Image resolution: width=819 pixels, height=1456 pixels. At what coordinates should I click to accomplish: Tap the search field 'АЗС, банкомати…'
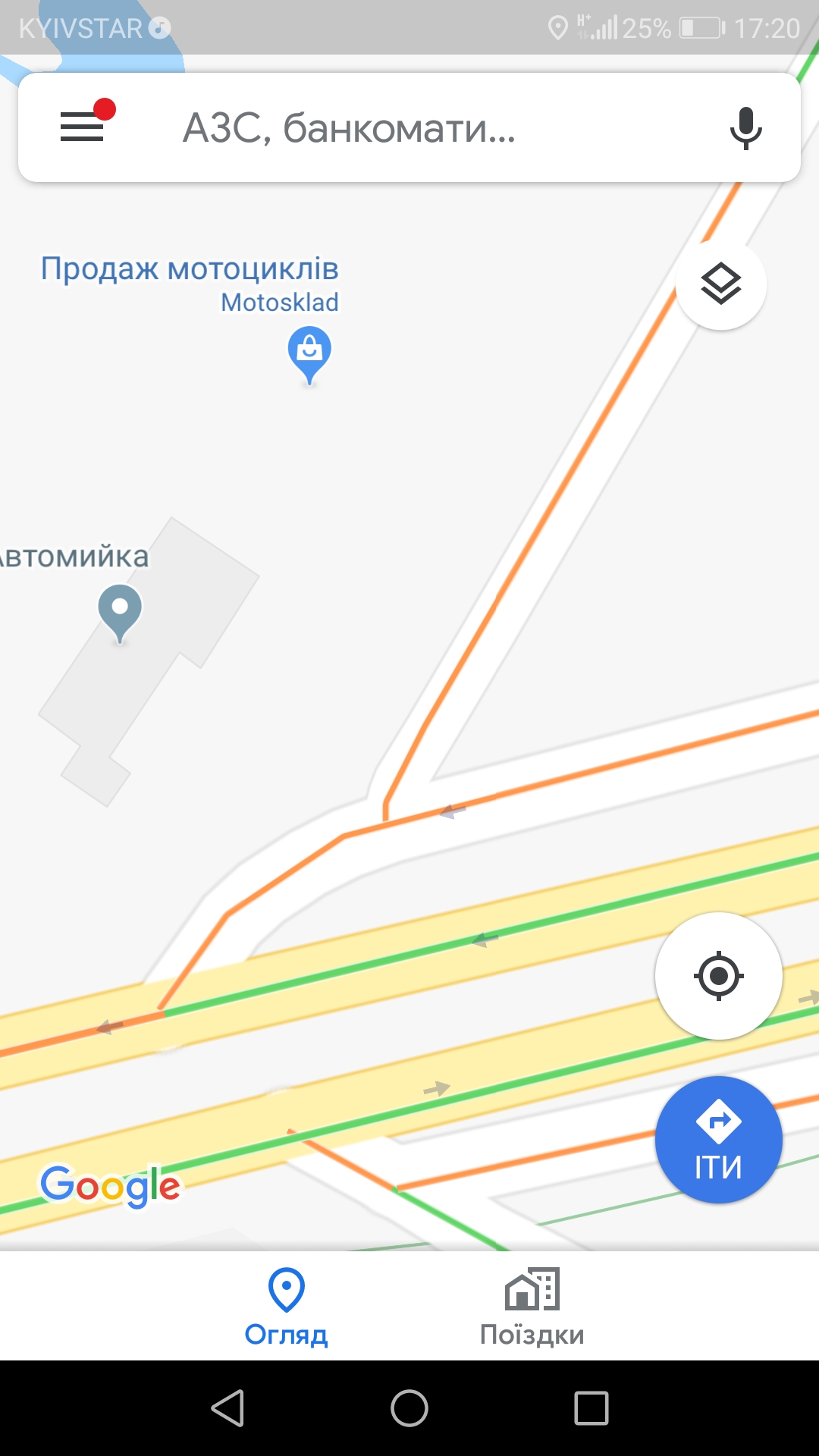click(x=409, y=127)
